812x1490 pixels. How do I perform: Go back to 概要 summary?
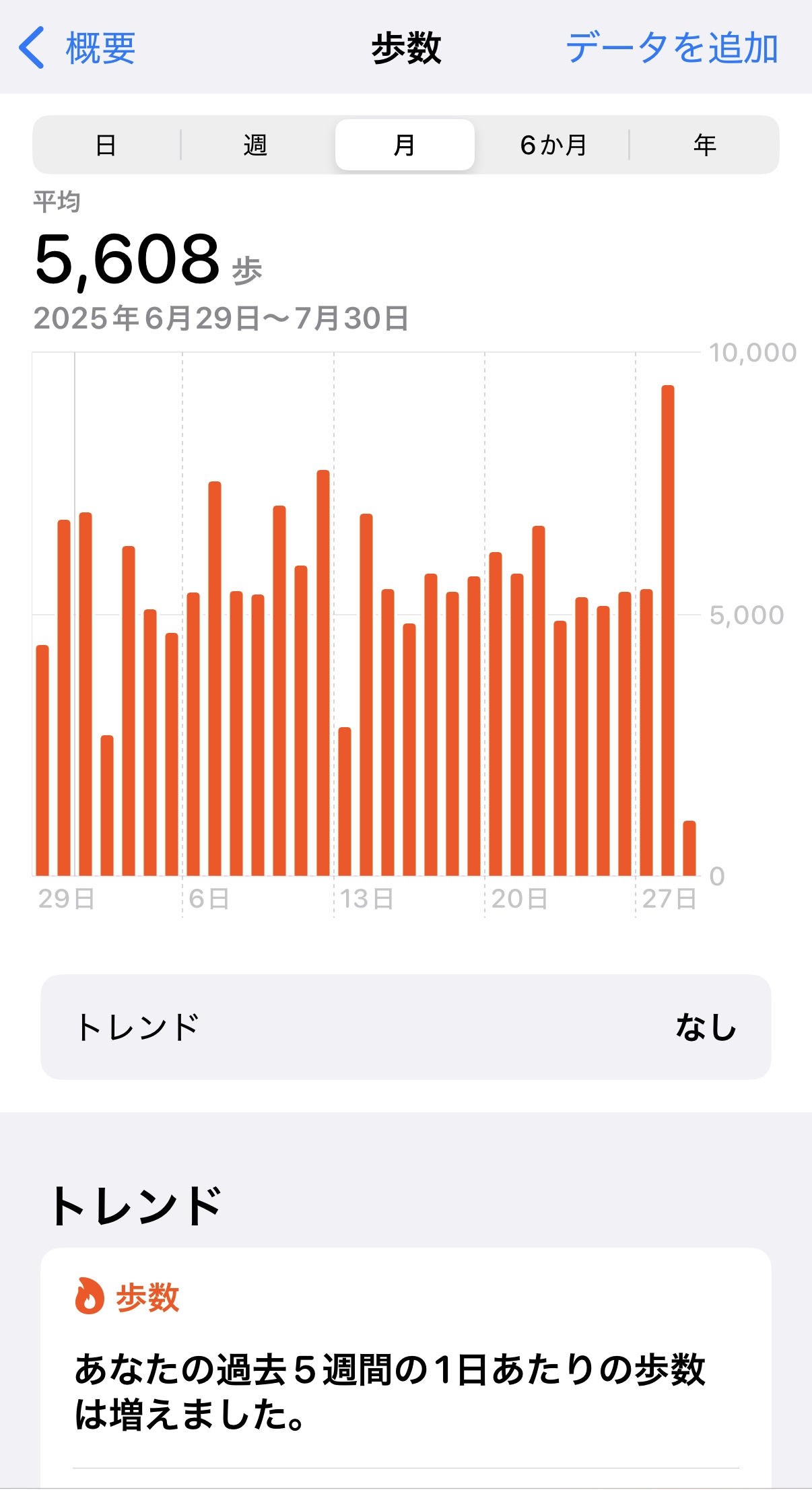77,48
